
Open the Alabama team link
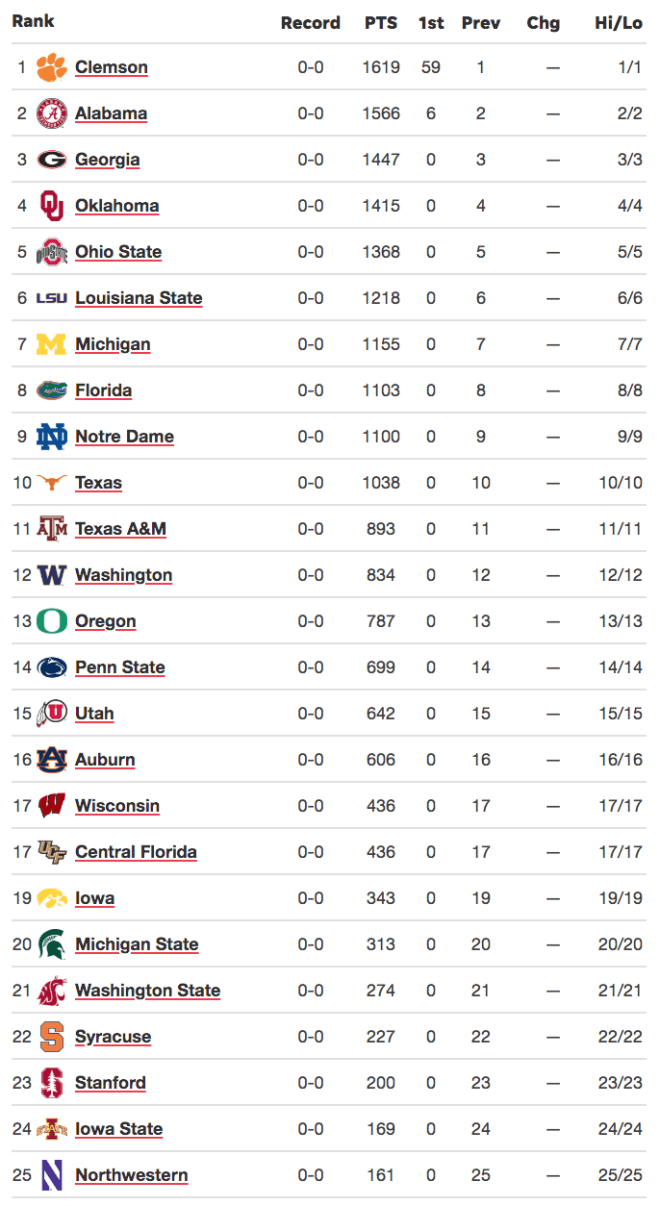pyautogui.click(x=111, y=114)
